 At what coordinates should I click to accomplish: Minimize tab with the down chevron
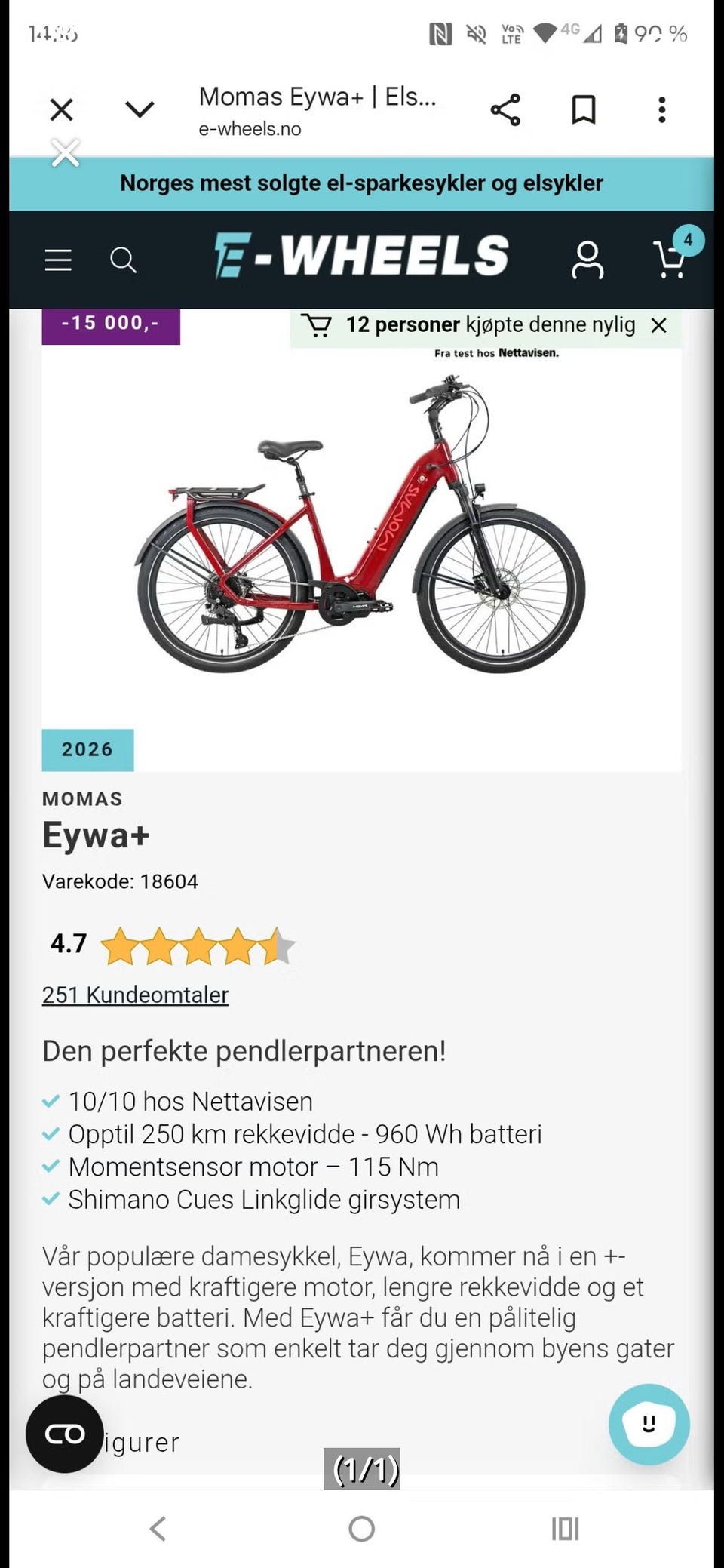pyautogui.click(x=140, y=110)
